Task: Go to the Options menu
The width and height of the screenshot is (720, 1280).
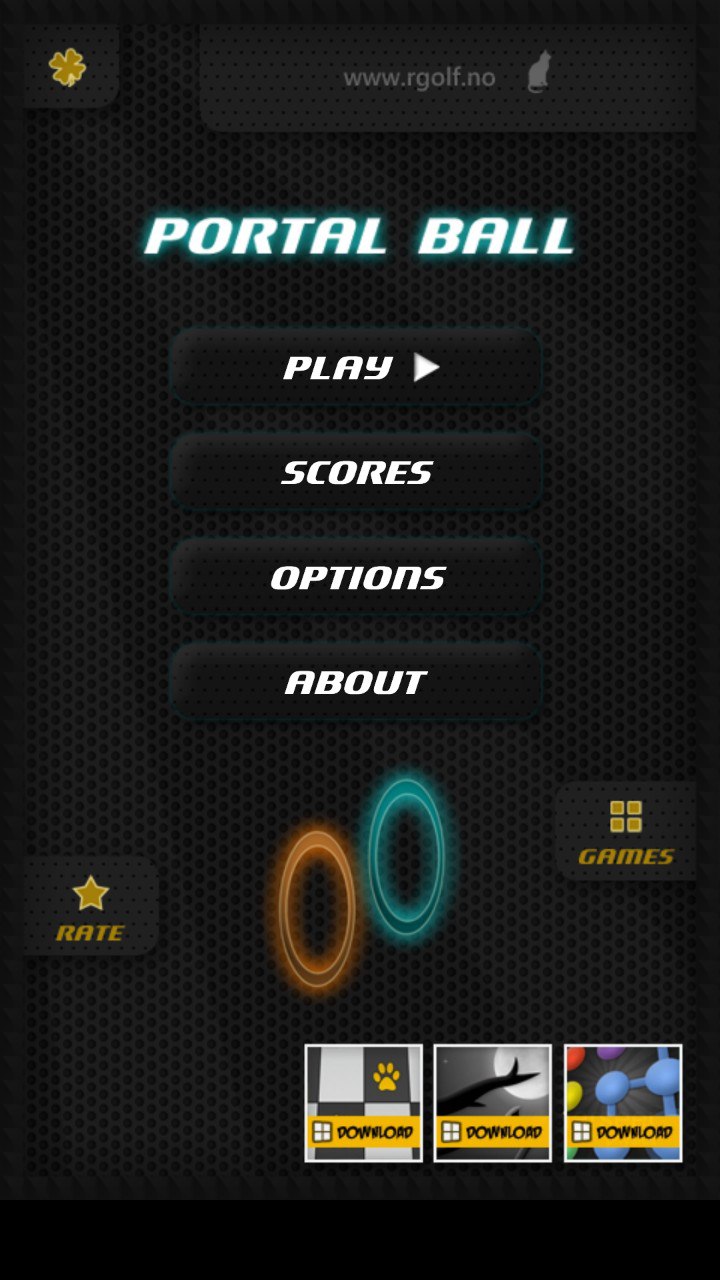Action: pyautogui.click(x=356, y=577)
